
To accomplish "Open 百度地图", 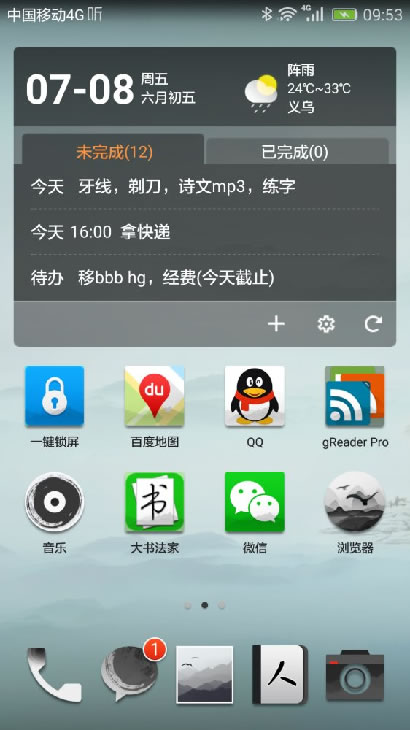I will point(155,406).
